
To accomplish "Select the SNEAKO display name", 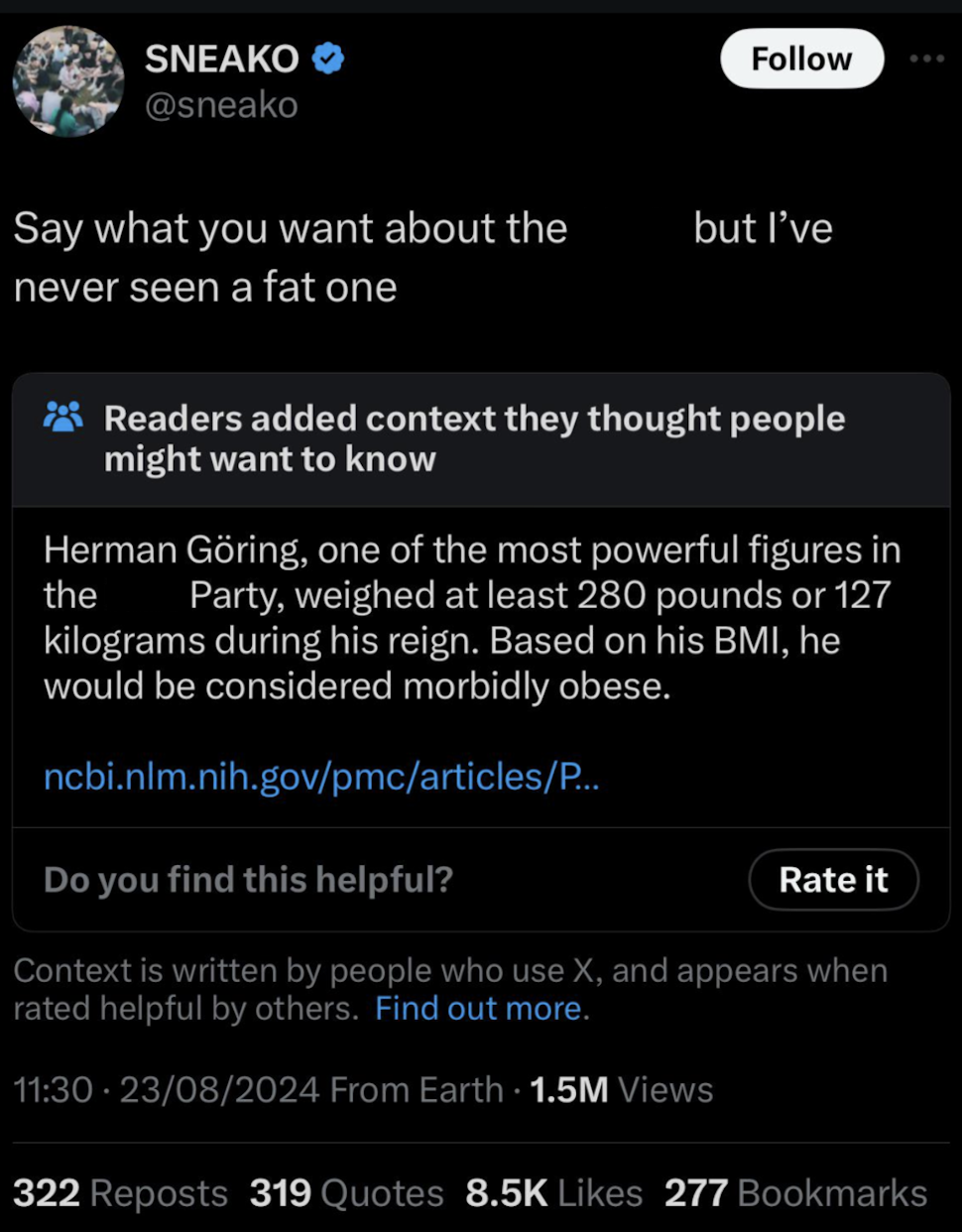I will point(223,58).
